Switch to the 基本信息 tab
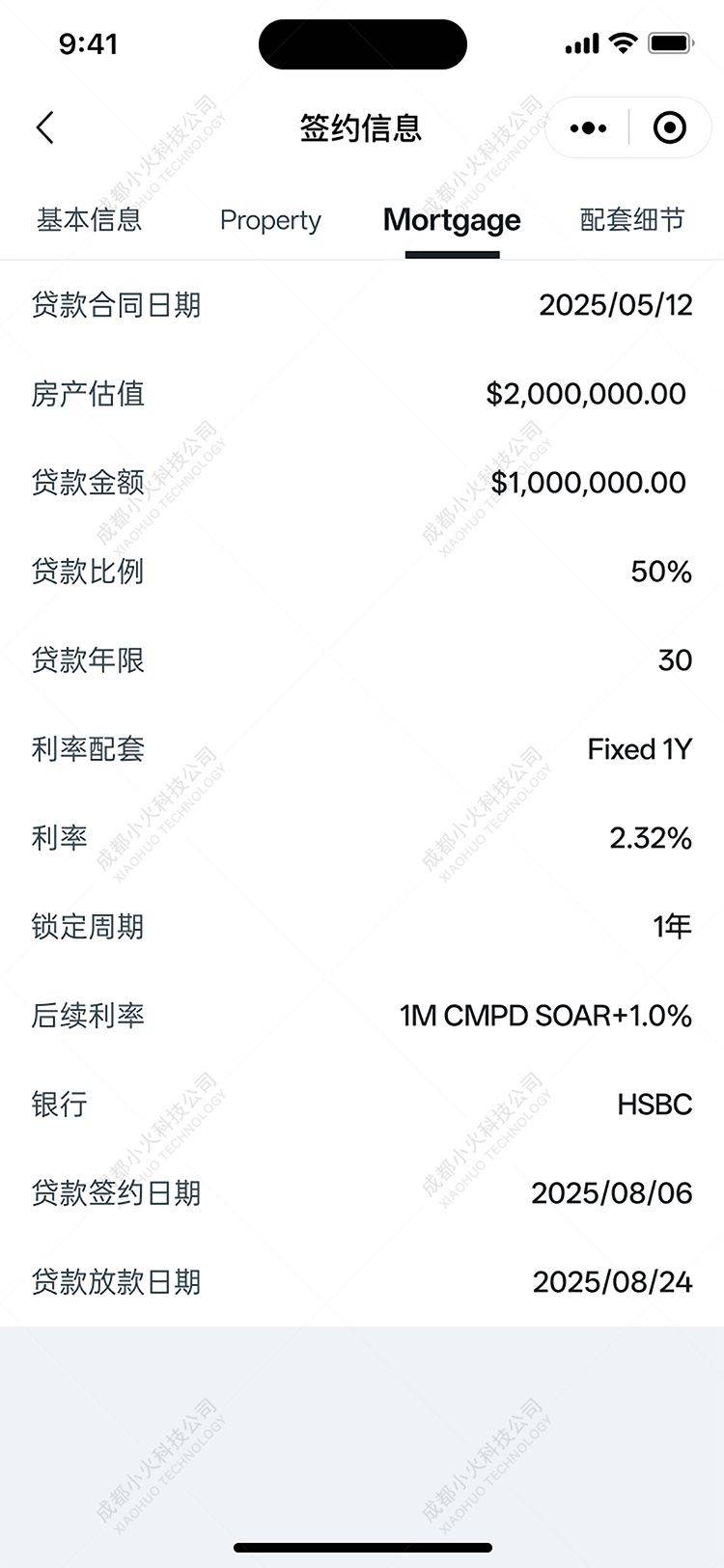Viewport: 724px width, 1568px height. pyautogui.click(x=89, y=220)
